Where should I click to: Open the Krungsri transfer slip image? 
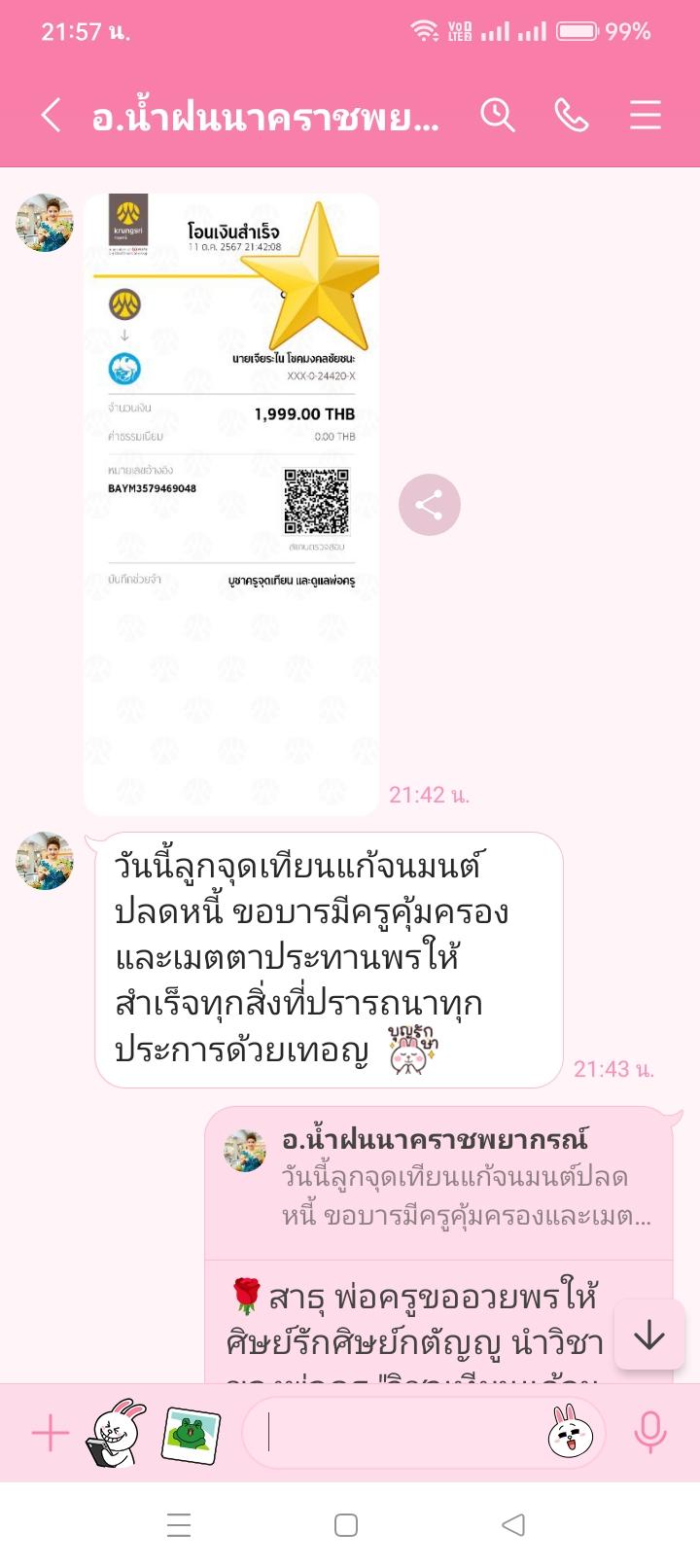231,503
